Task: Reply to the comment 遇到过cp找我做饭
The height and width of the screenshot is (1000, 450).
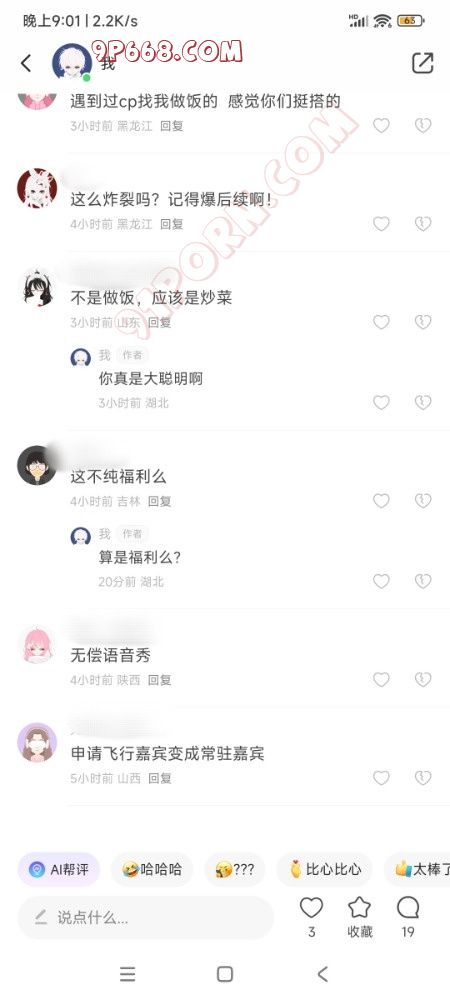Action: [x=171, y=126]
